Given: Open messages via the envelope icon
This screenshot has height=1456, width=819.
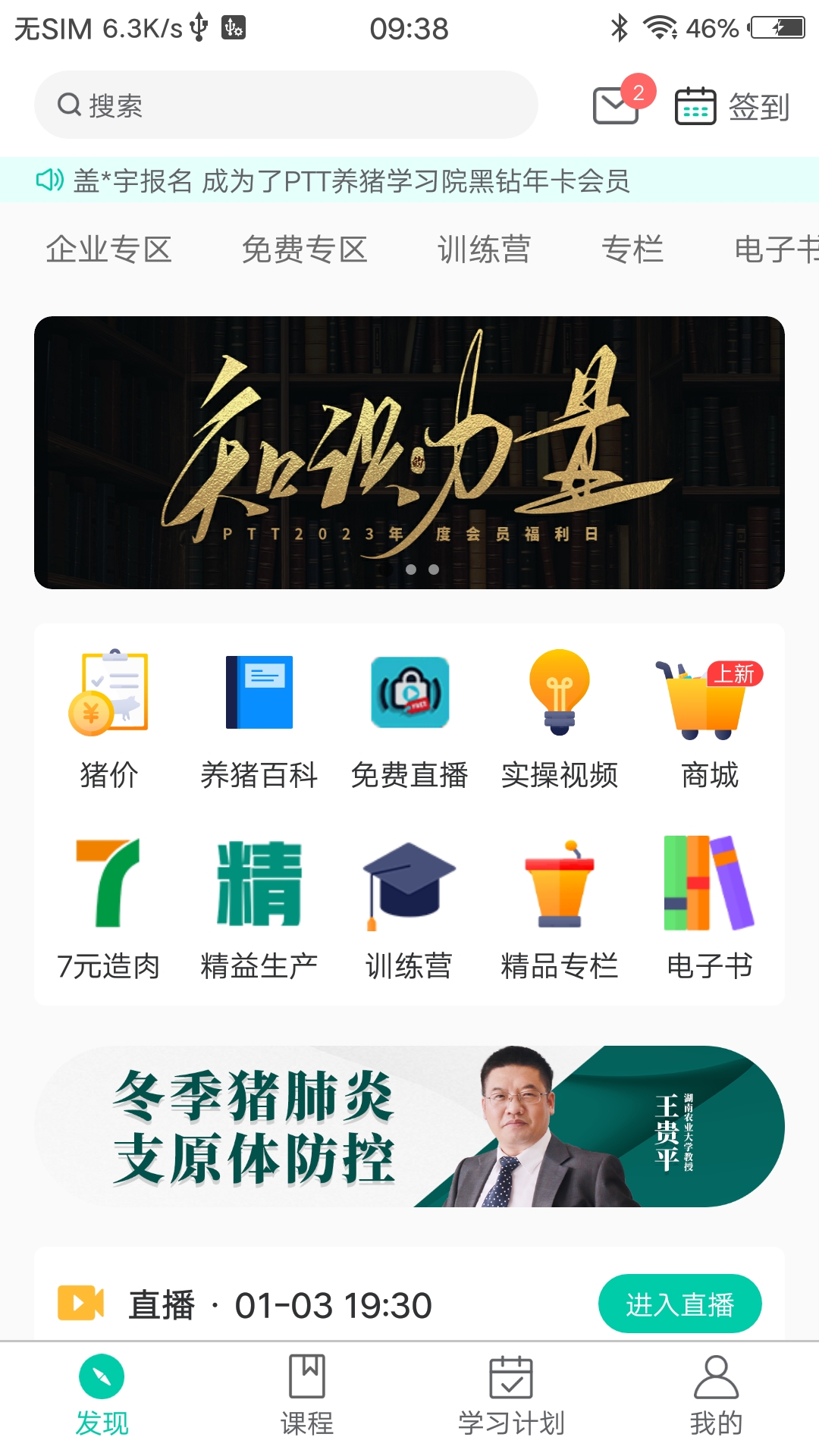Looking at the screenshot, I should (614, 106).
